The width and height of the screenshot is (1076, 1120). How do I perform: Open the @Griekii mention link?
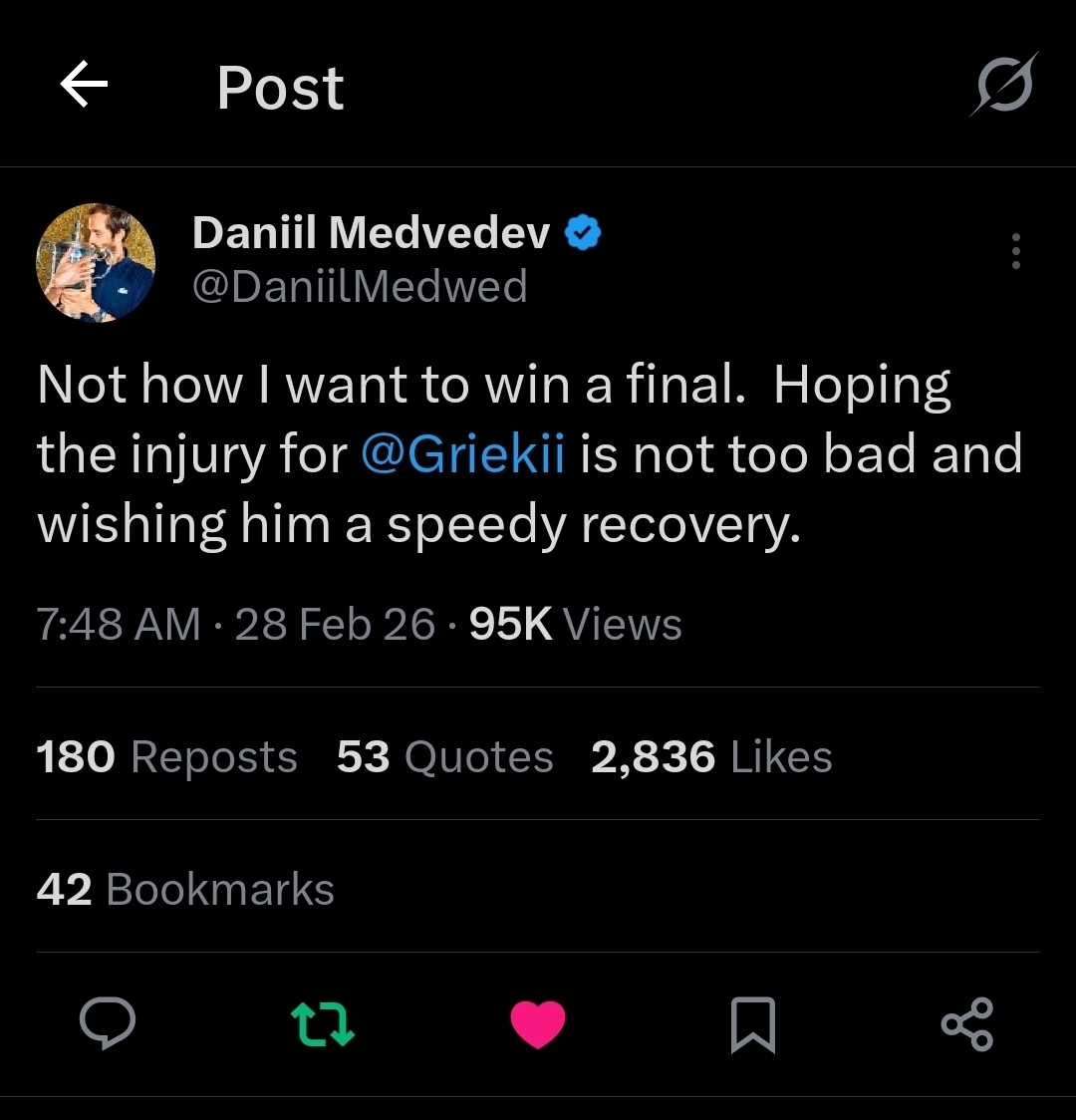coord(462,454)
